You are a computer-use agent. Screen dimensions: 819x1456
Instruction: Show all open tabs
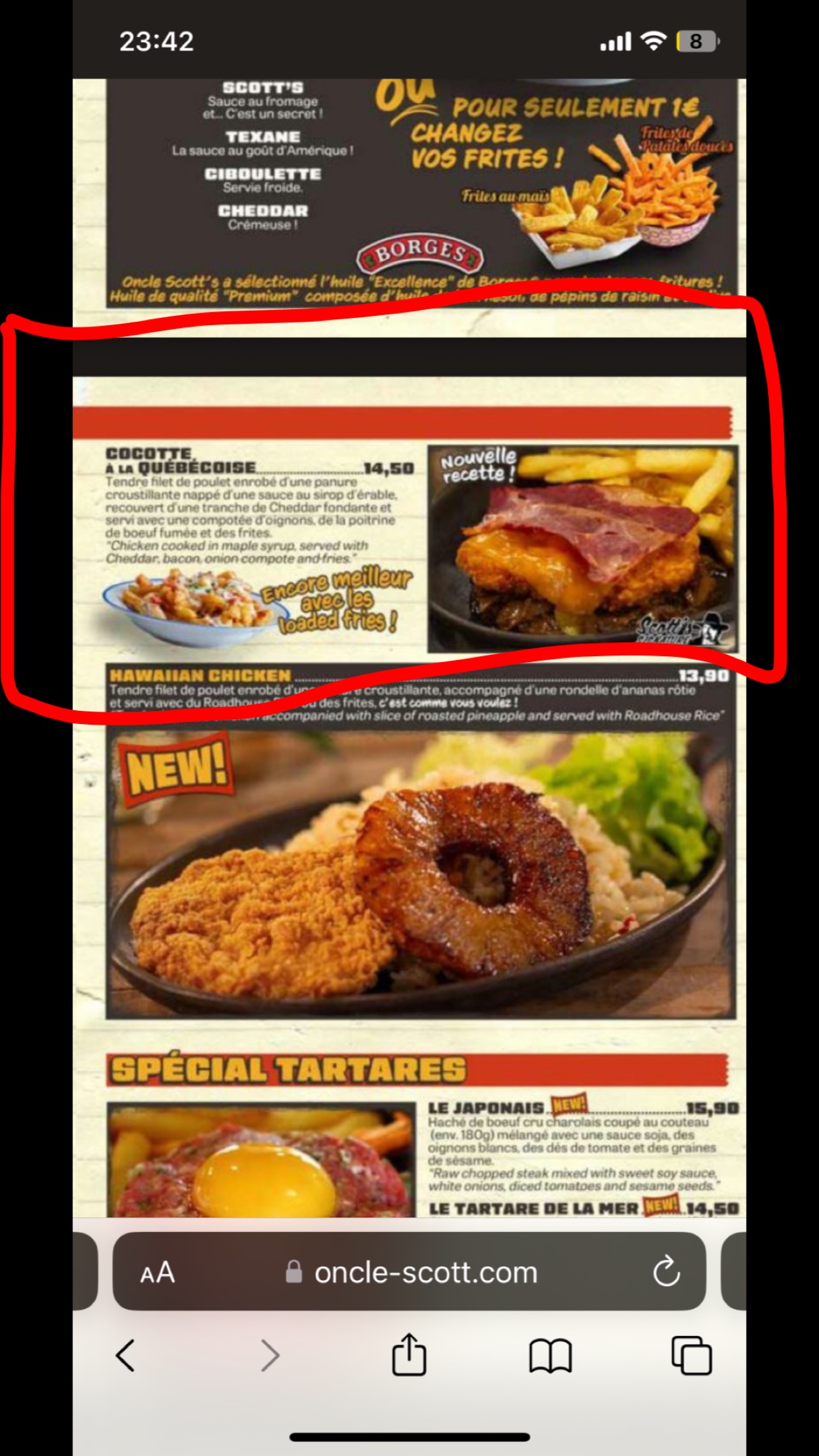(x=691, y=1356)
